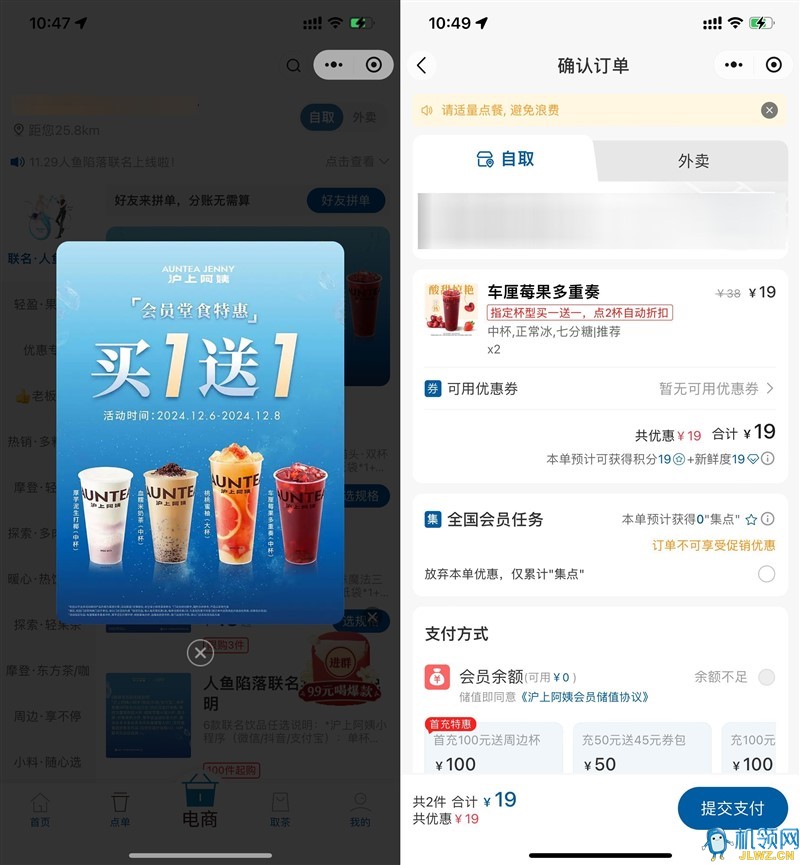Tap 提交支付 to submit payment

[732, 808]
